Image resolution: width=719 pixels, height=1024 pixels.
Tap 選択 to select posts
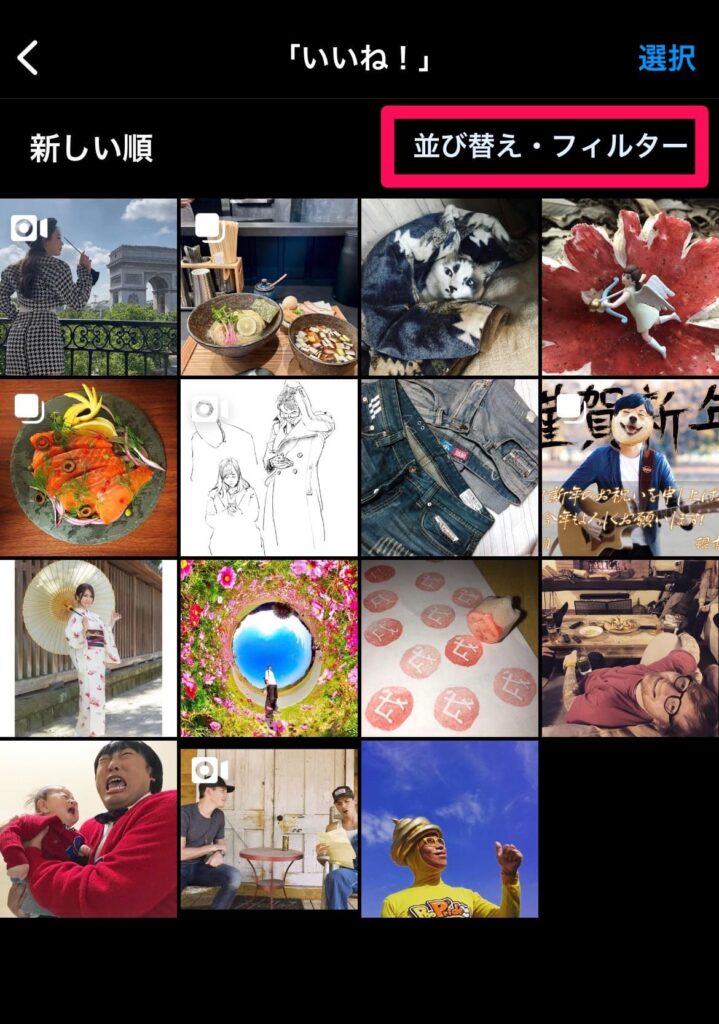click(x=666, y=58)
